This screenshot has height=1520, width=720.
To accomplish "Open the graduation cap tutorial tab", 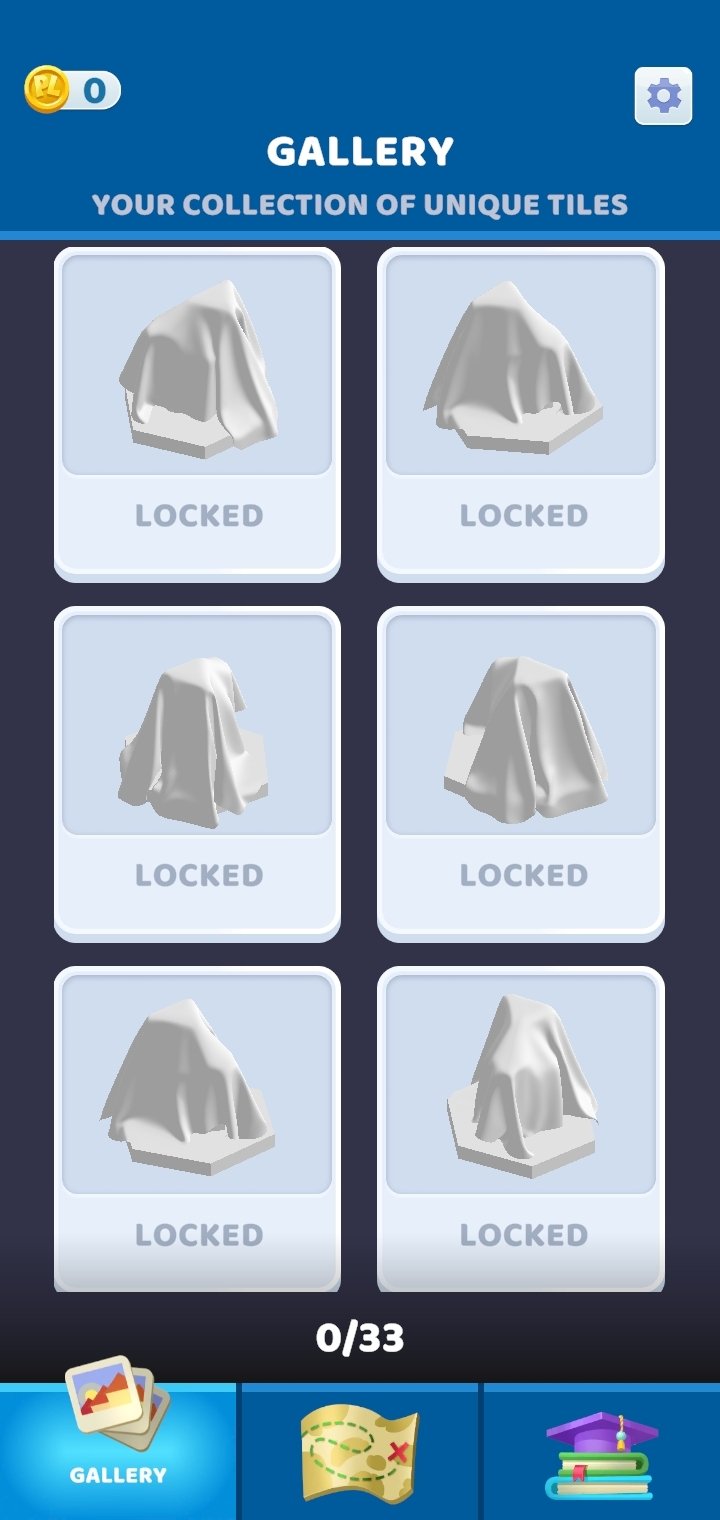I will (x=602, y=1452).
